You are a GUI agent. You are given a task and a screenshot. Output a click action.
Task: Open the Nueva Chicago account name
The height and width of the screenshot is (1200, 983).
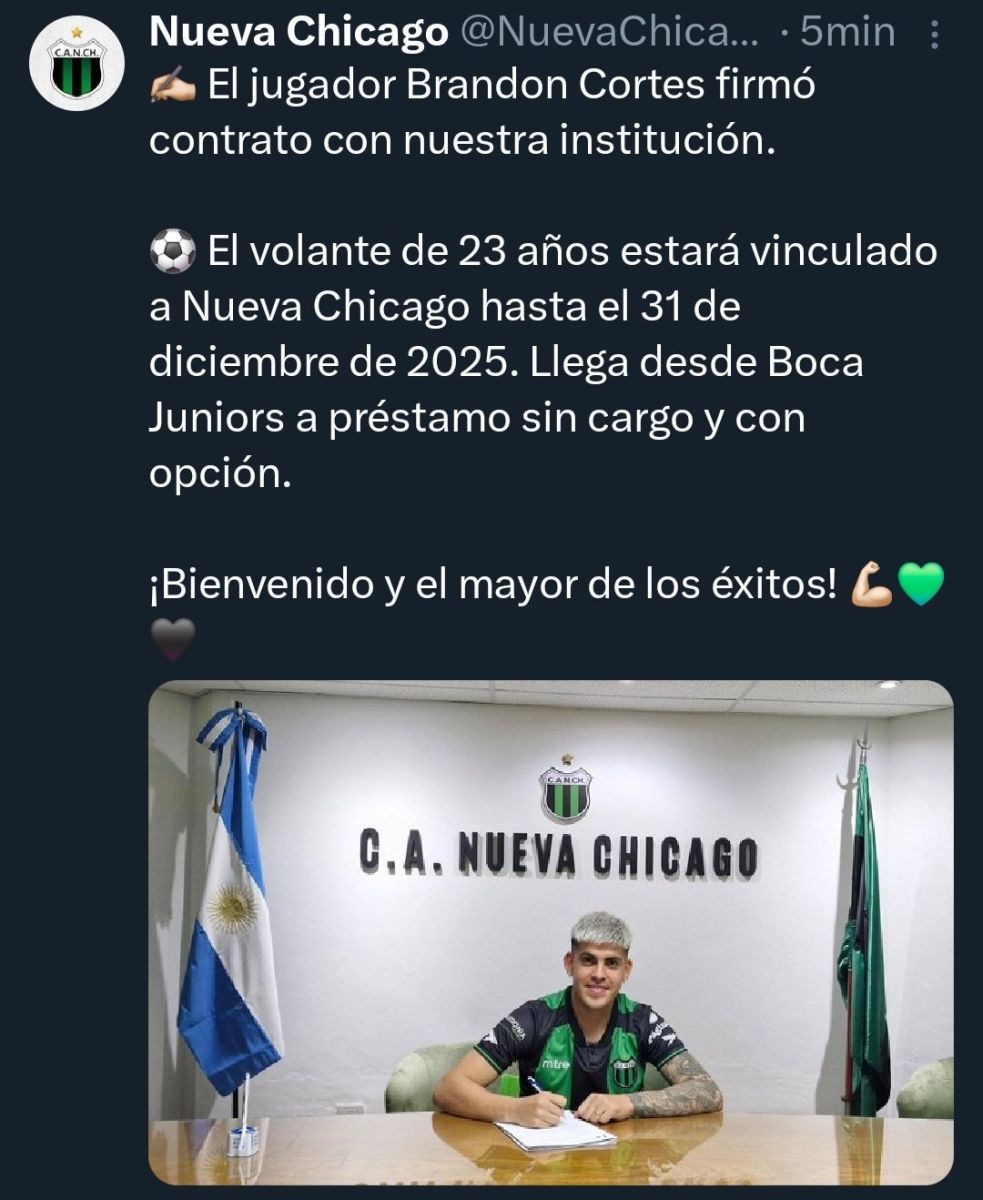(x=298, y=33)
